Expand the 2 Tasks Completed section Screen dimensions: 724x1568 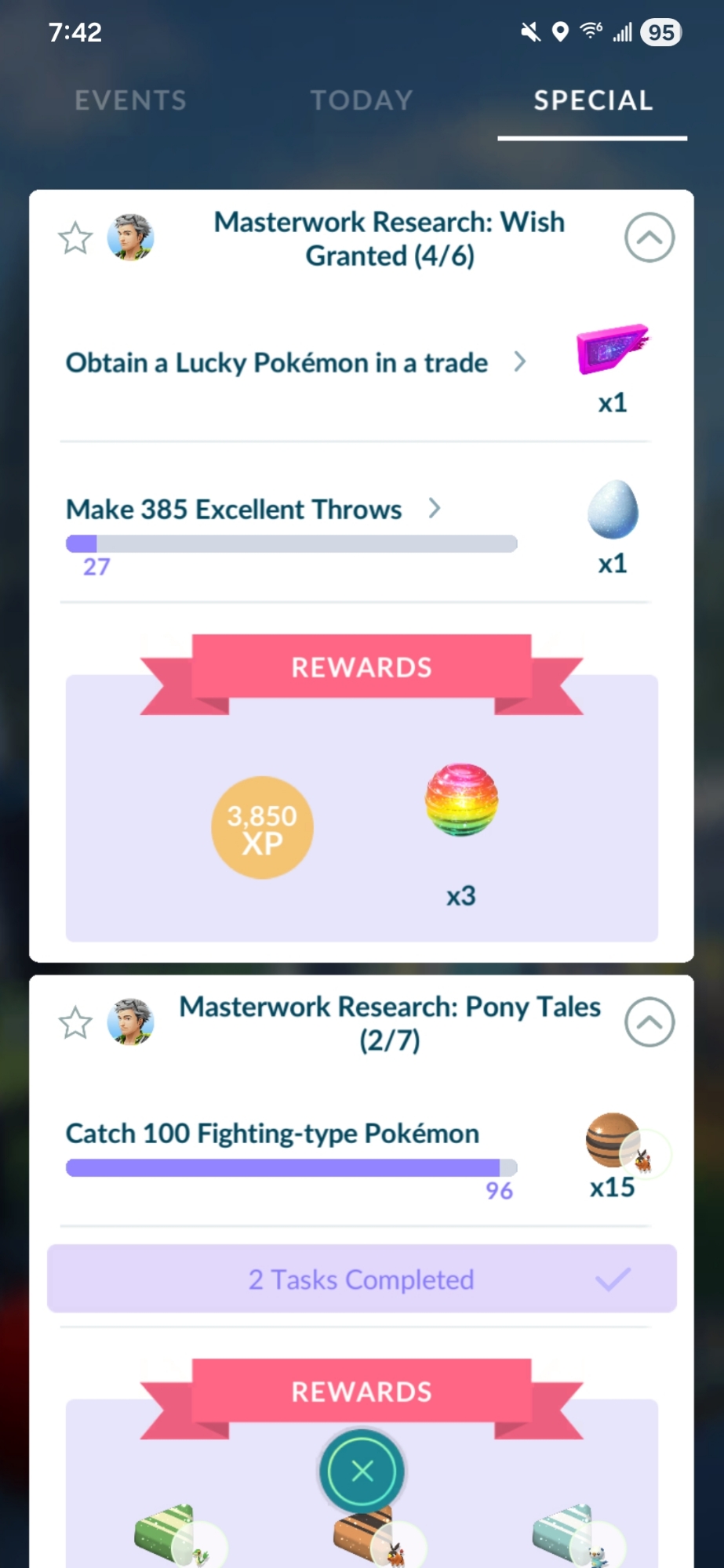pos(362,1279)
